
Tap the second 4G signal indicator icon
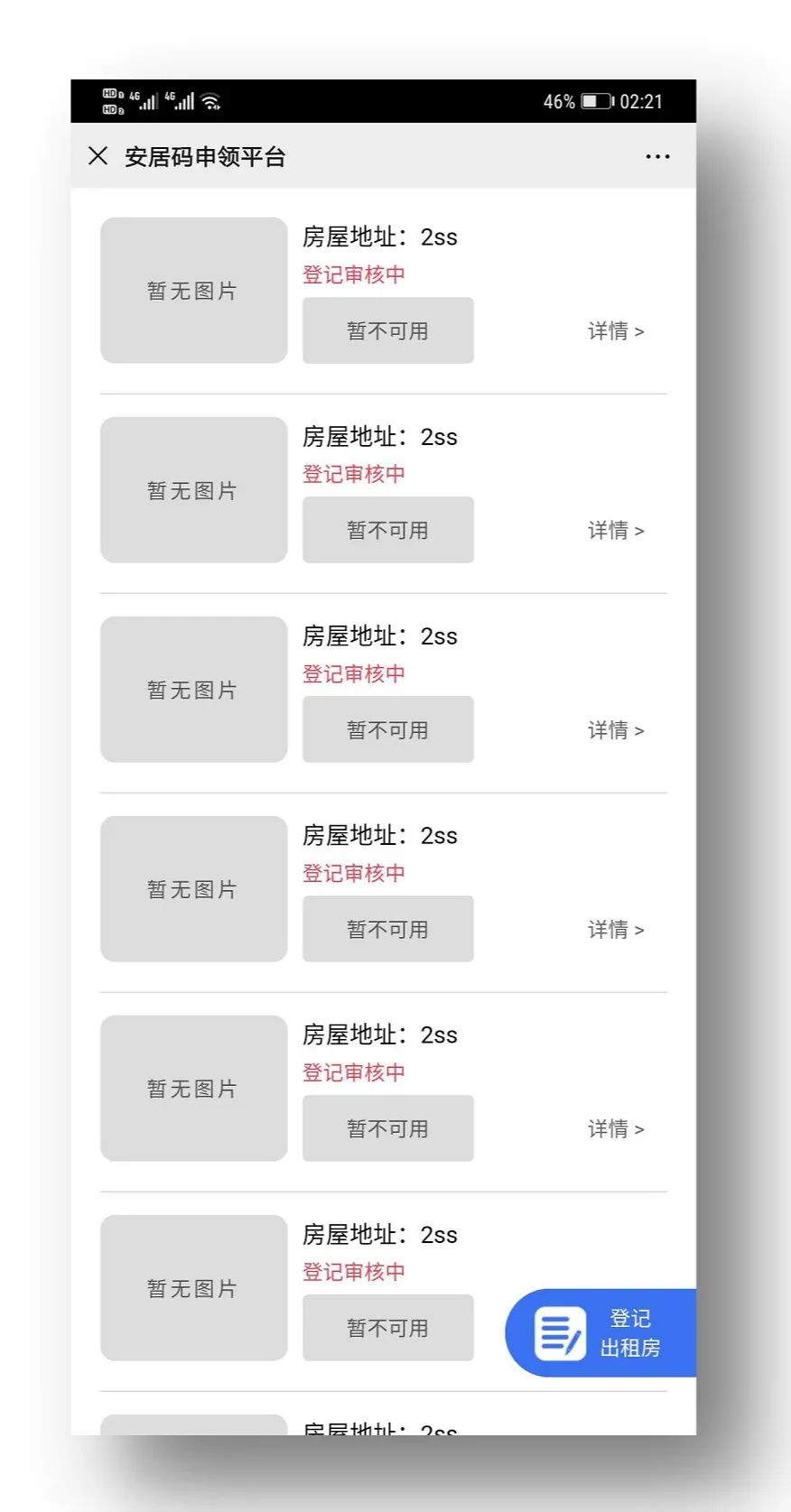pyautogui.click(x=181, y=102)
